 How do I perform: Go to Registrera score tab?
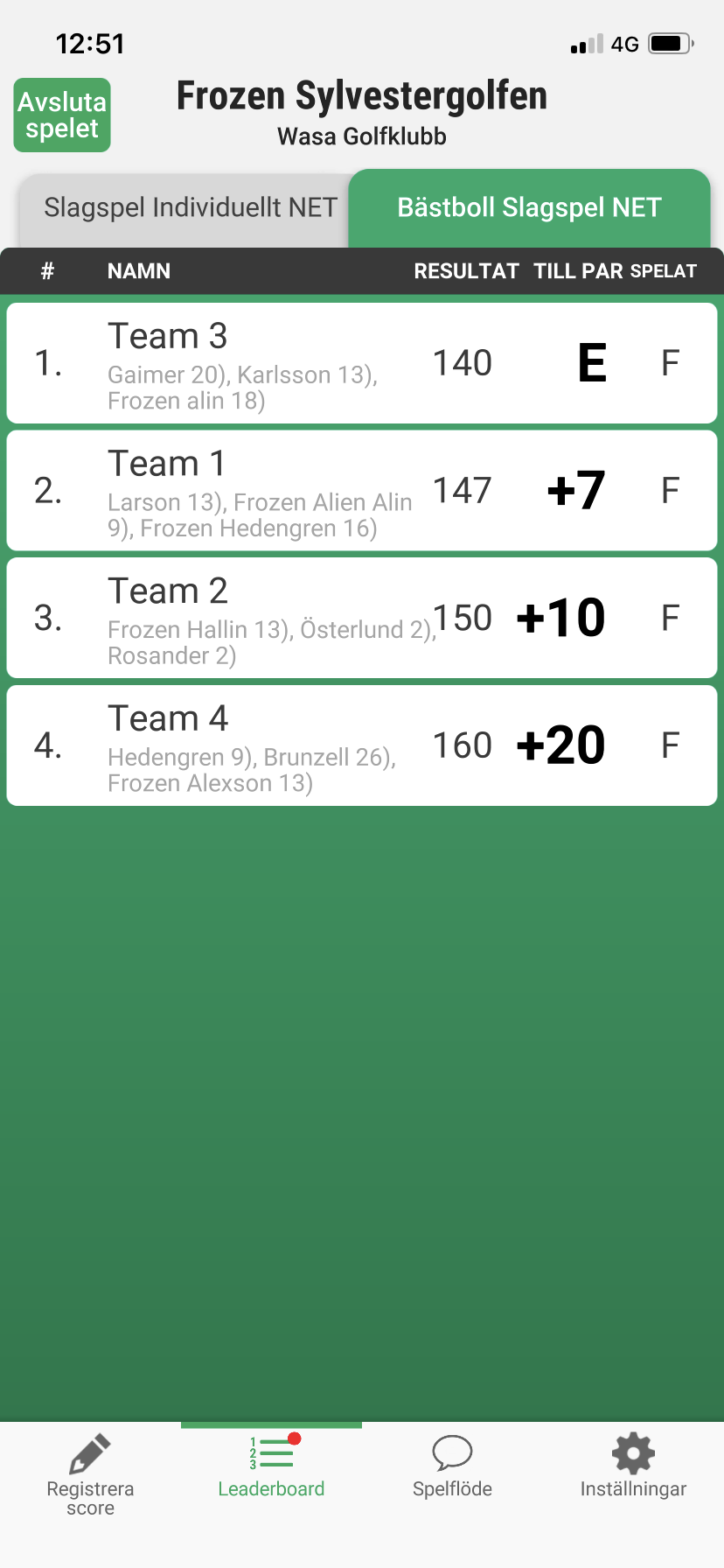pyautogui.click(x=90, y=1475)
